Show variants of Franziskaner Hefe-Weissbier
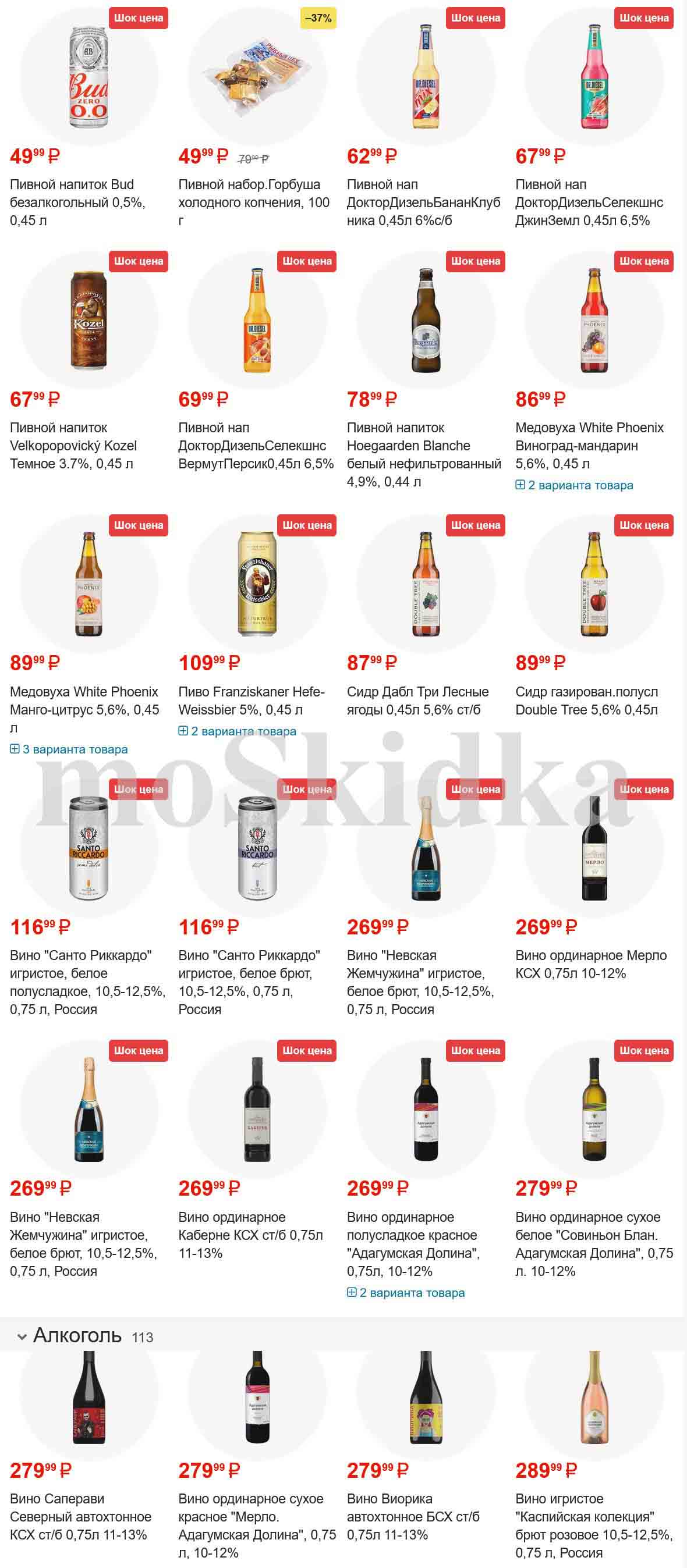Image resolution: width=687 pixels, height=1568 pixels. tap(238, 731)
